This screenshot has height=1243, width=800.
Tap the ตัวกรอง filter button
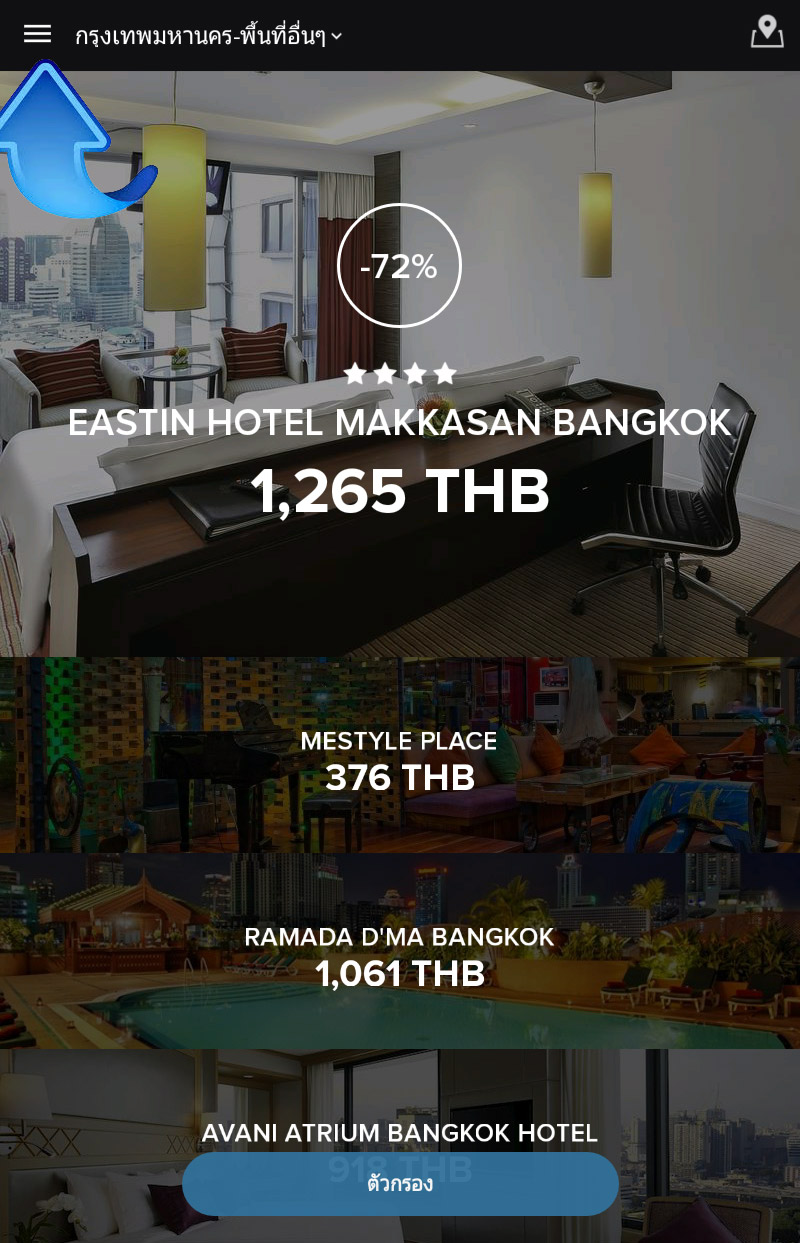(x=400, y=1185)
